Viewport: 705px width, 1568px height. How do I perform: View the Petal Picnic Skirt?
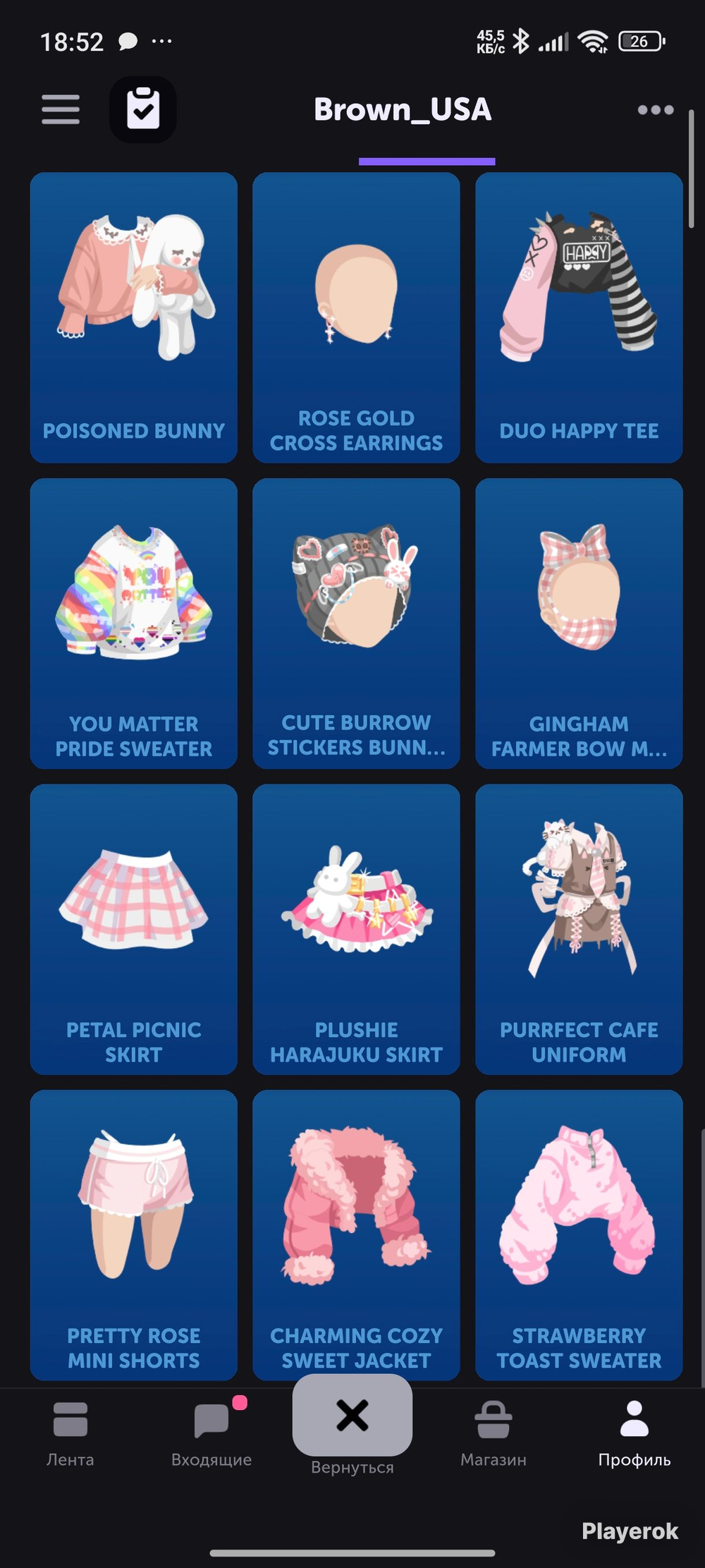(x=134, y=930)
